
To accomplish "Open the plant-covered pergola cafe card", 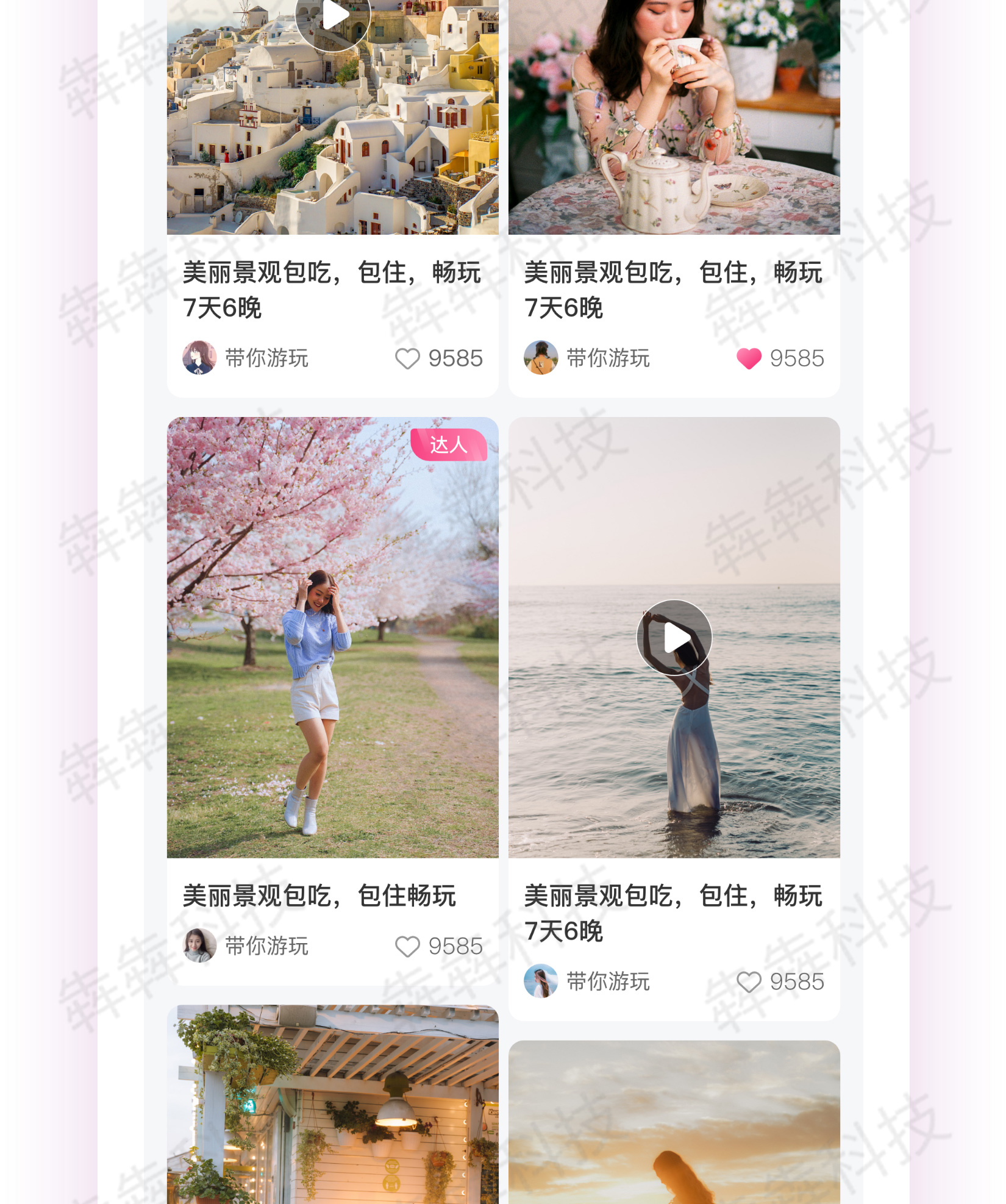I will 333,1103.
